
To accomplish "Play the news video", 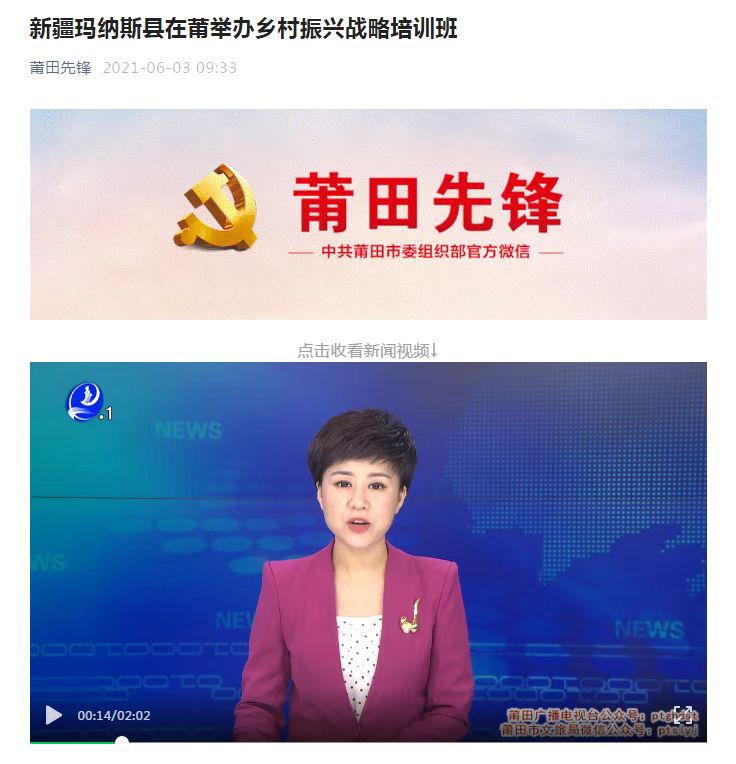I will coord(54,715).
